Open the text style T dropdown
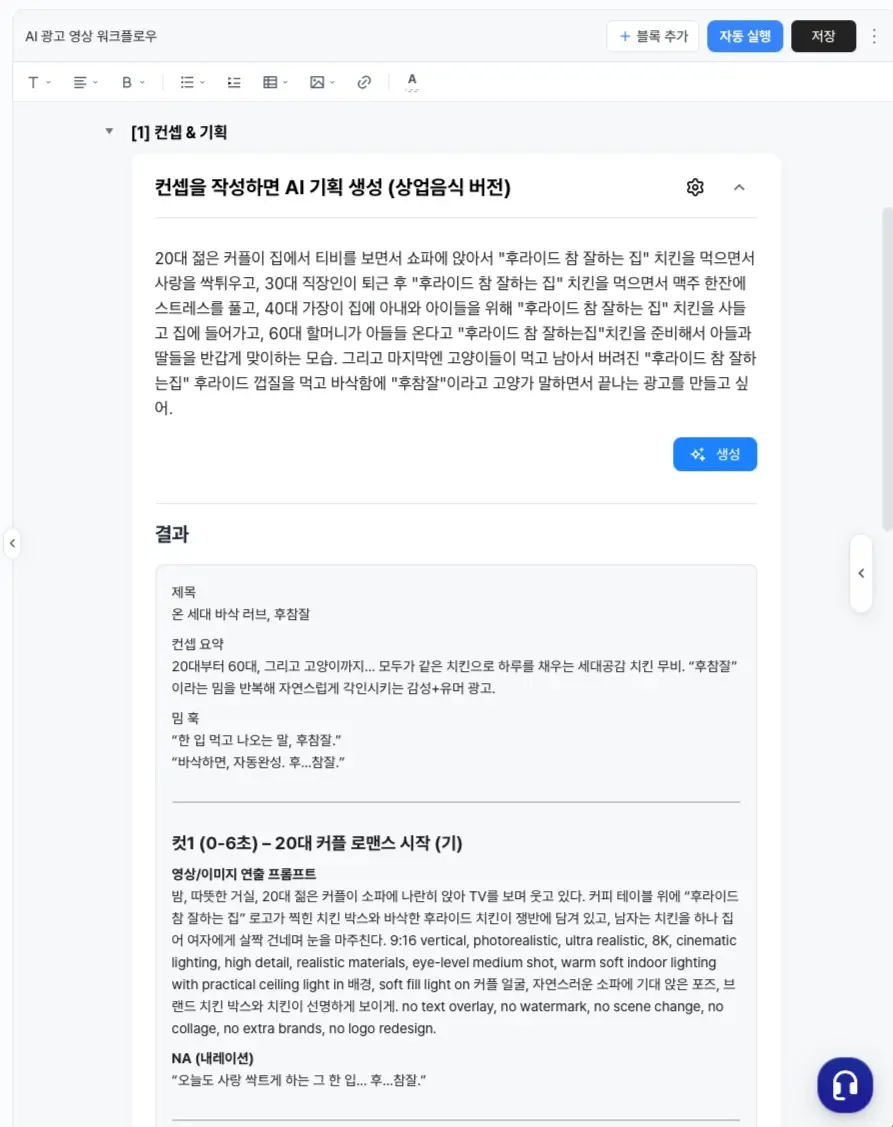Viewport: 893px width, 1127px height. point(39,82)
